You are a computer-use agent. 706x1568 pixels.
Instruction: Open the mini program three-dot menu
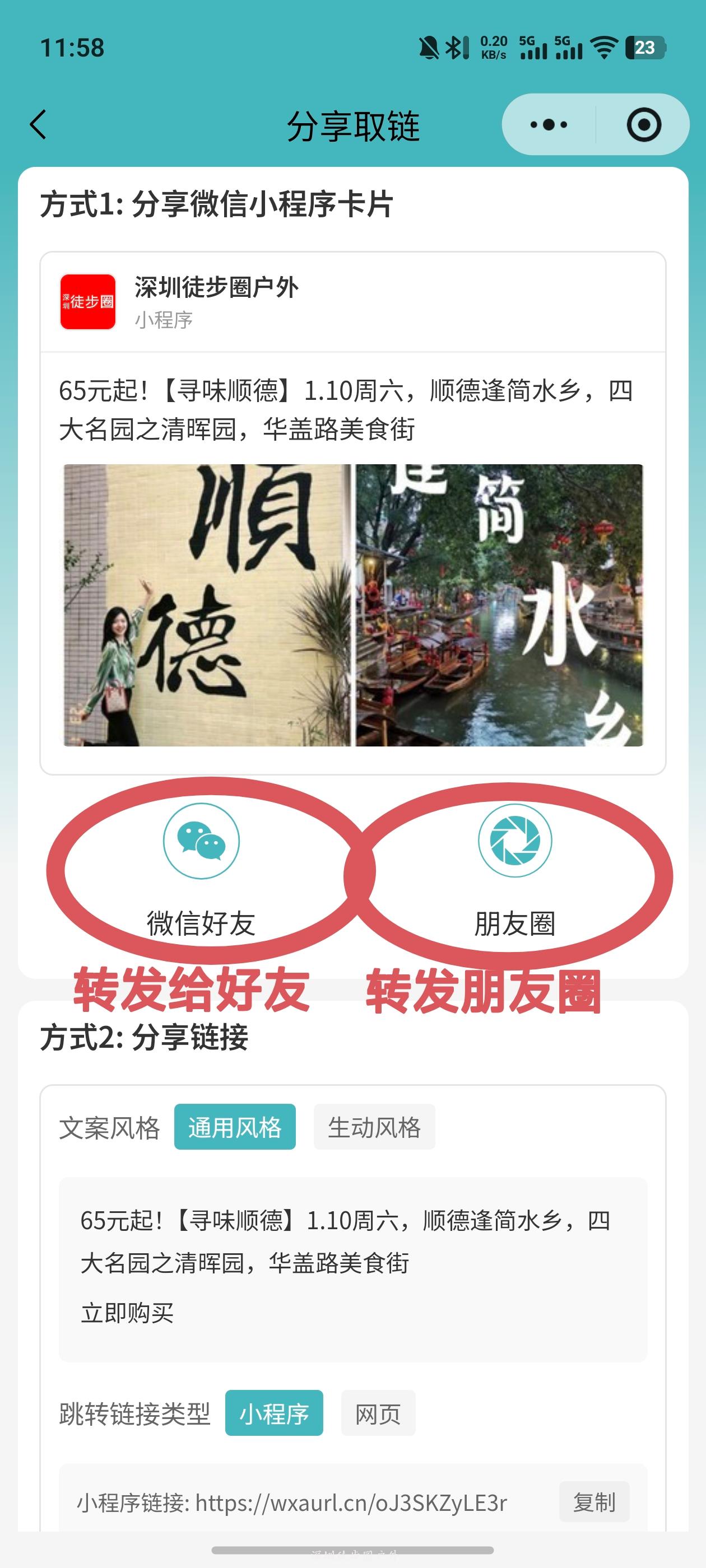[548, 125]
